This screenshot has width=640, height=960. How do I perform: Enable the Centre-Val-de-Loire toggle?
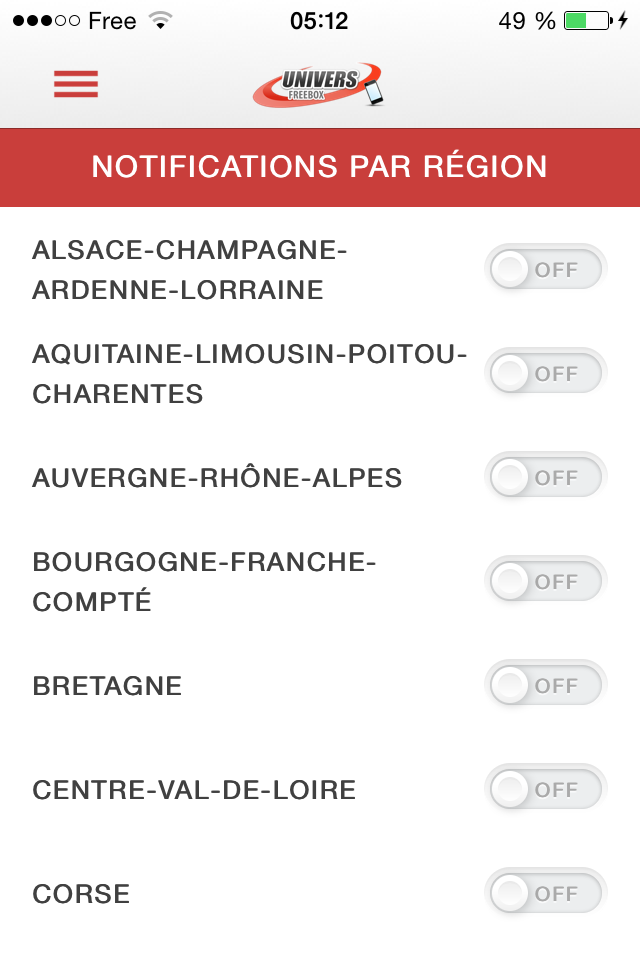tap(546, 789)
